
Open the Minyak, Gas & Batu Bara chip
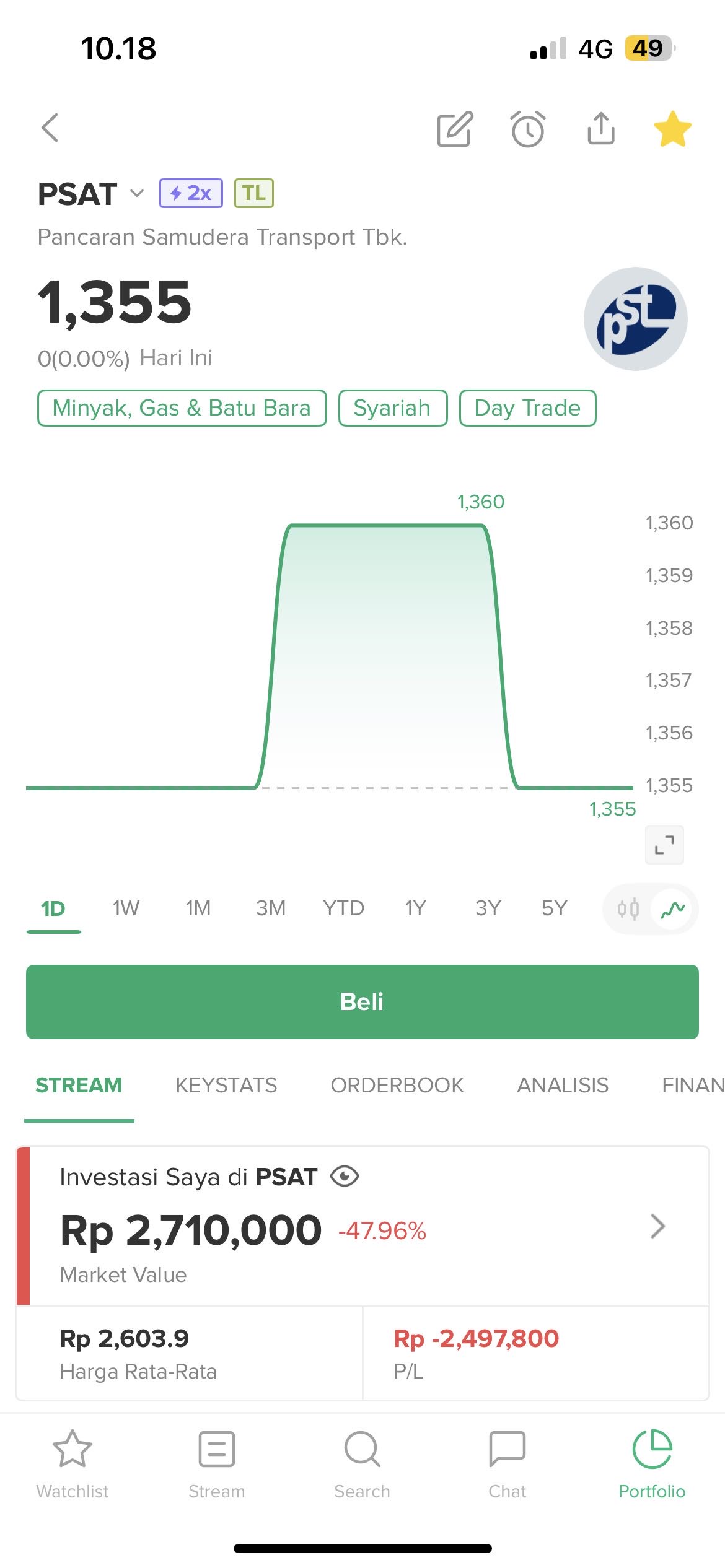182,408
